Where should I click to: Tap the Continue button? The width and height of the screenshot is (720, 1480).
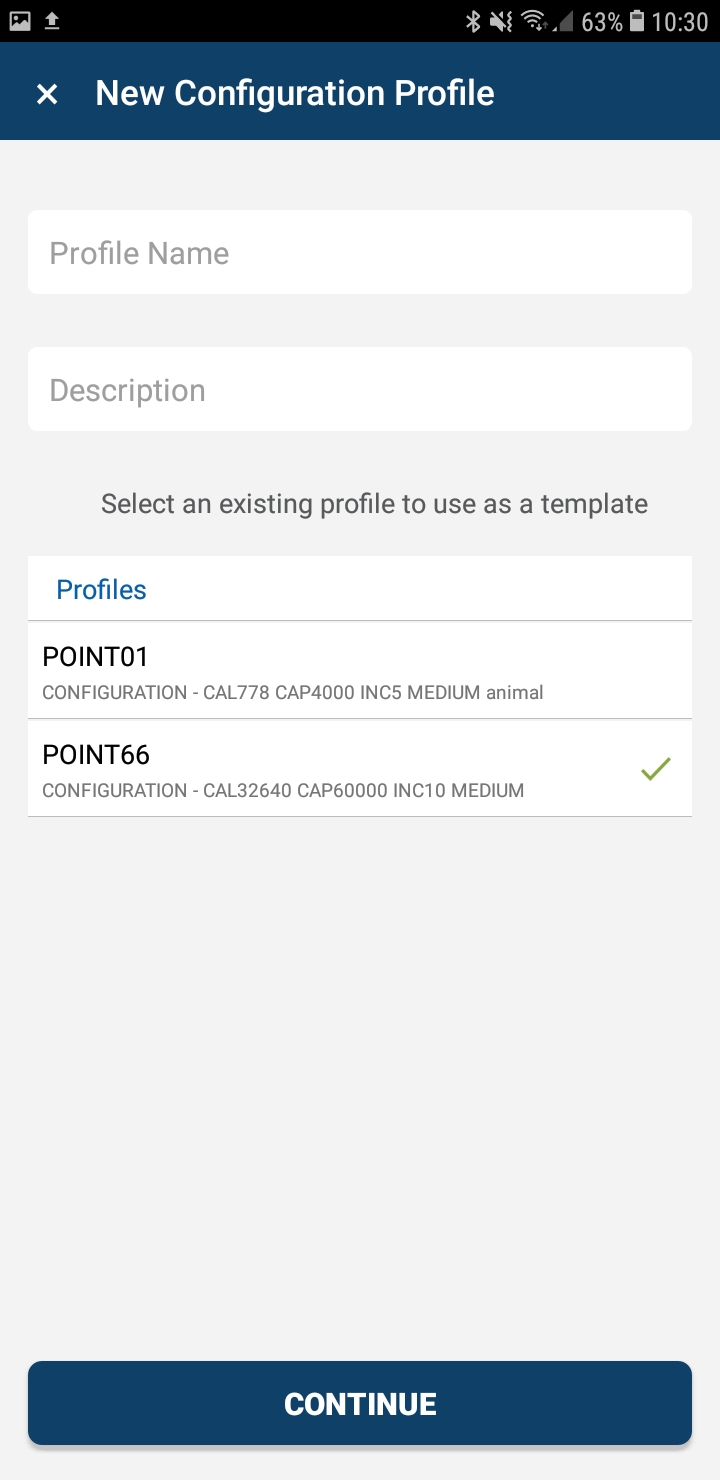[360, 1403]
